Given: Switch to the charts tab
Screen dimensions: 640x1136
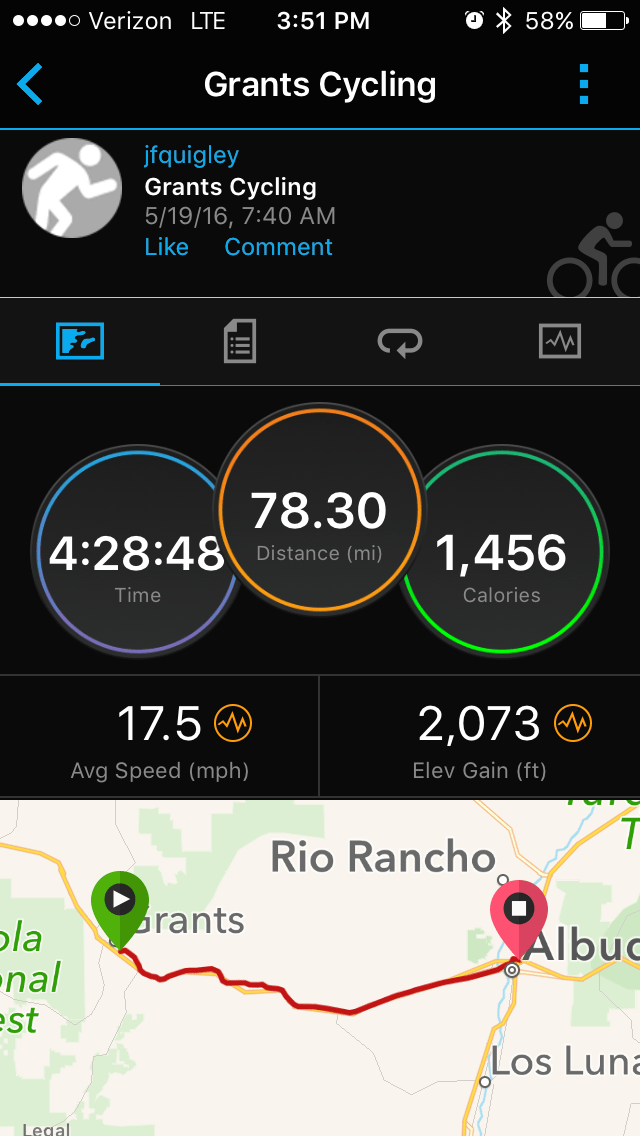Looking at the screenshot, I should point(559,342).
